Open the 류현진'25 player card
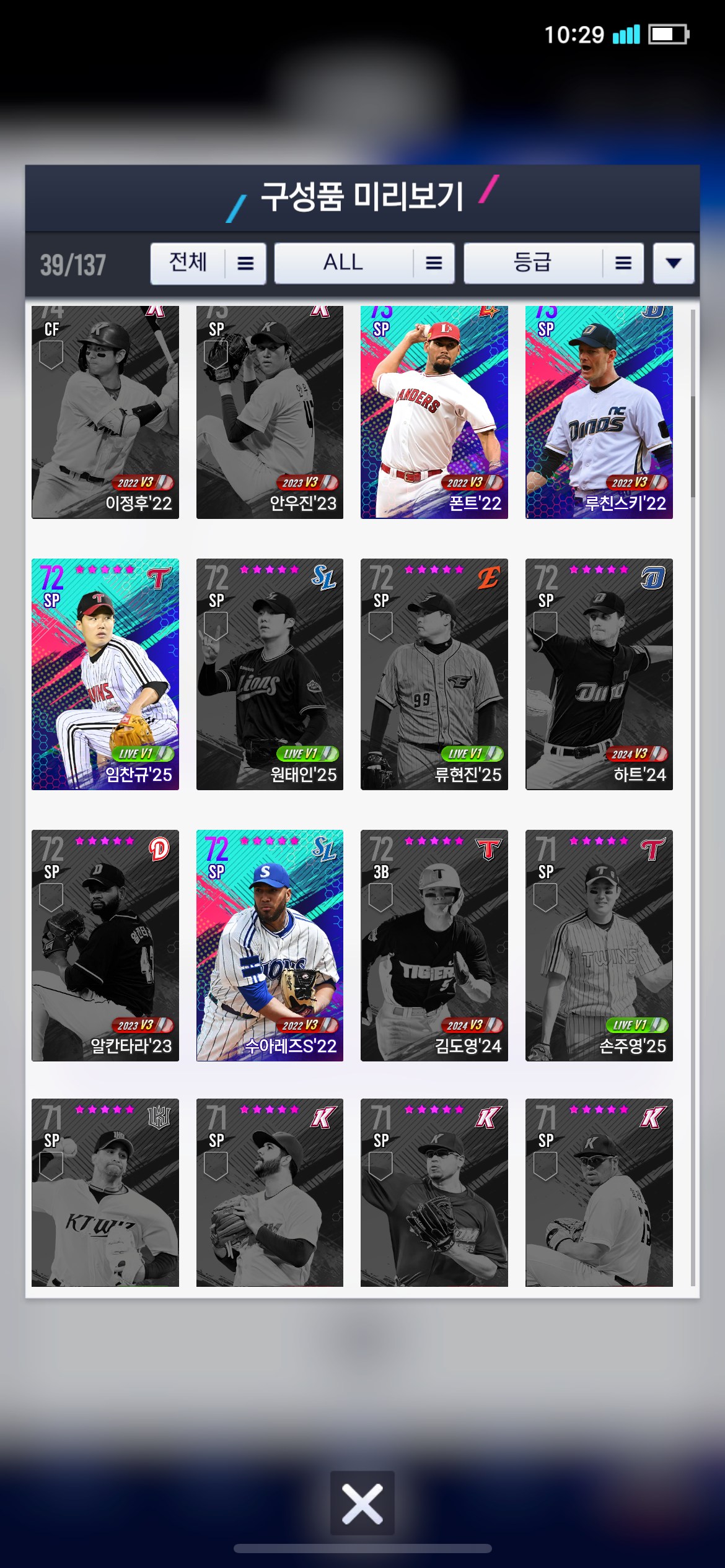The image size is (725, 1568). click(434, 674)
